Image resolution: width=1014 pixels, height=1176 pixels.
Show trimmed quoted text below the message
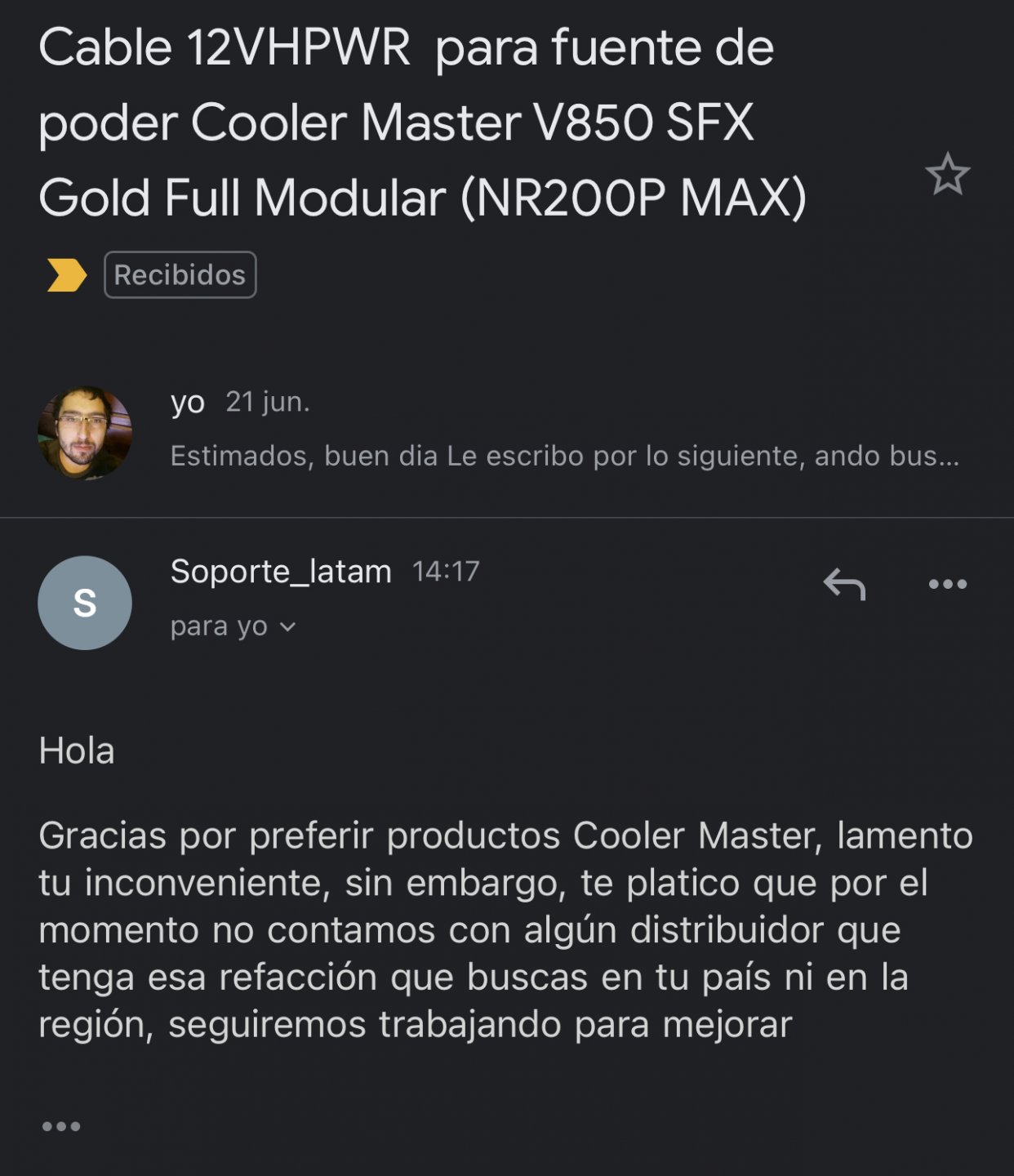point(61,1126)
